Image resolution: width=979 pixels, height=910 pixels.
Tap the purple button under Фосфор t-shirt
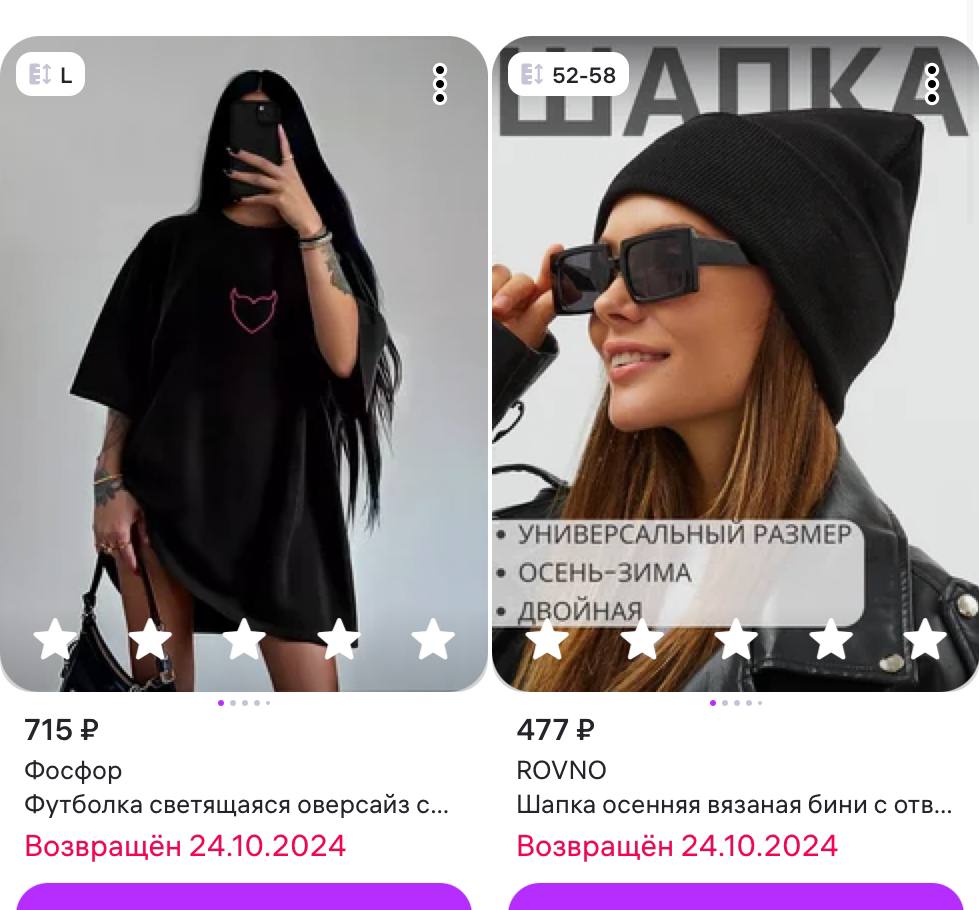coord(243,897)
